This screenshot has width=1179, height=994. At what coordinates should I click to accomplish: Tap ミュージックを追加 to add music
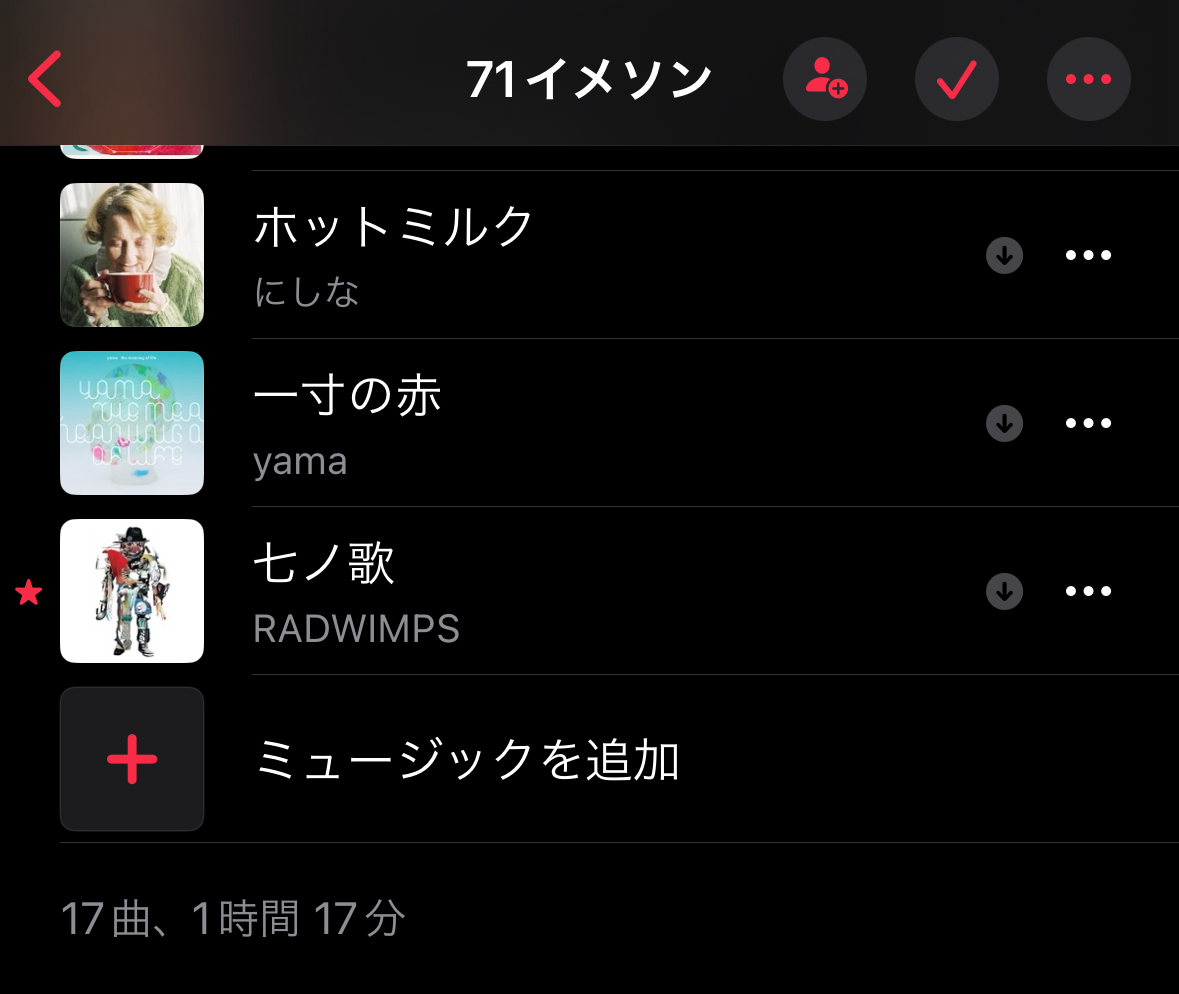point(466,760)
